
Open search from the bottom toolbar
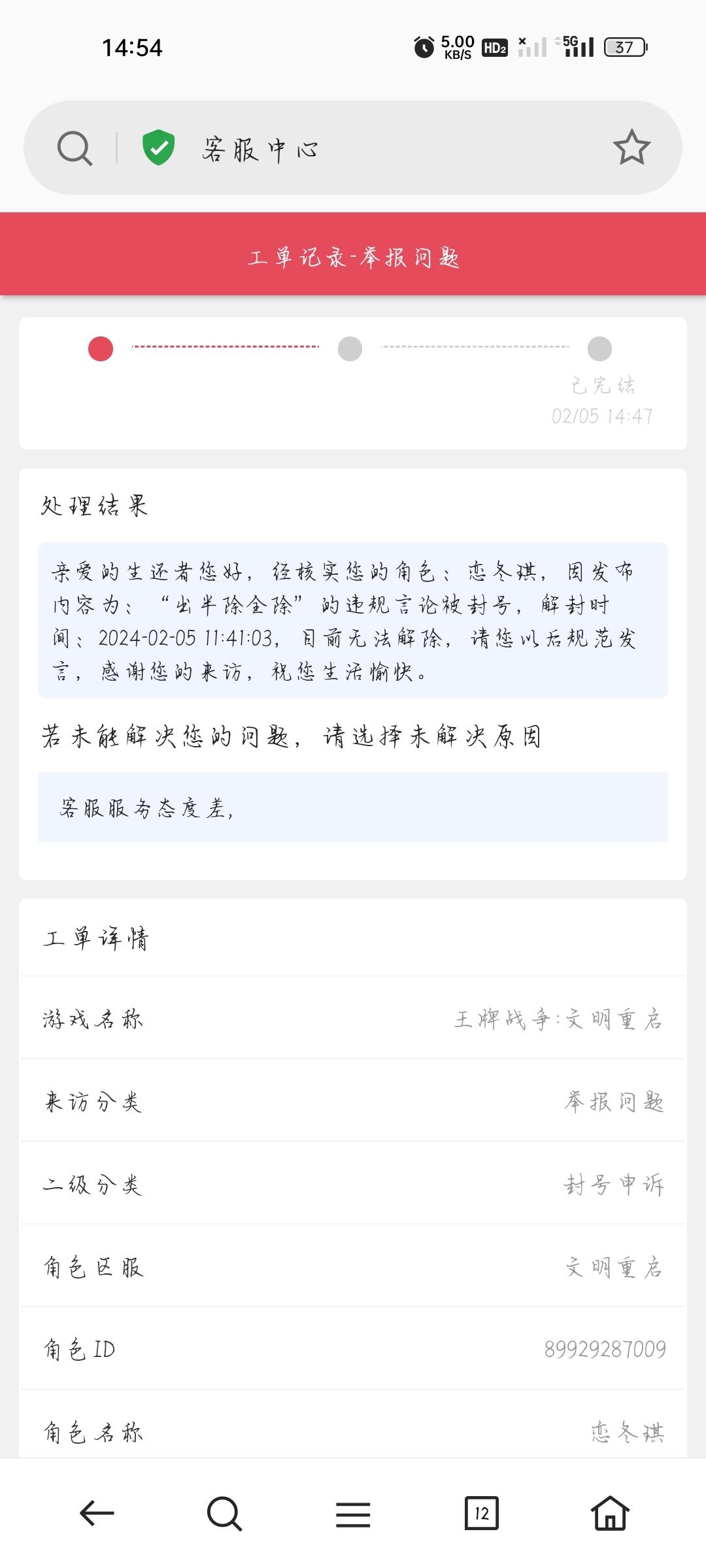(x=224, y=1513)
